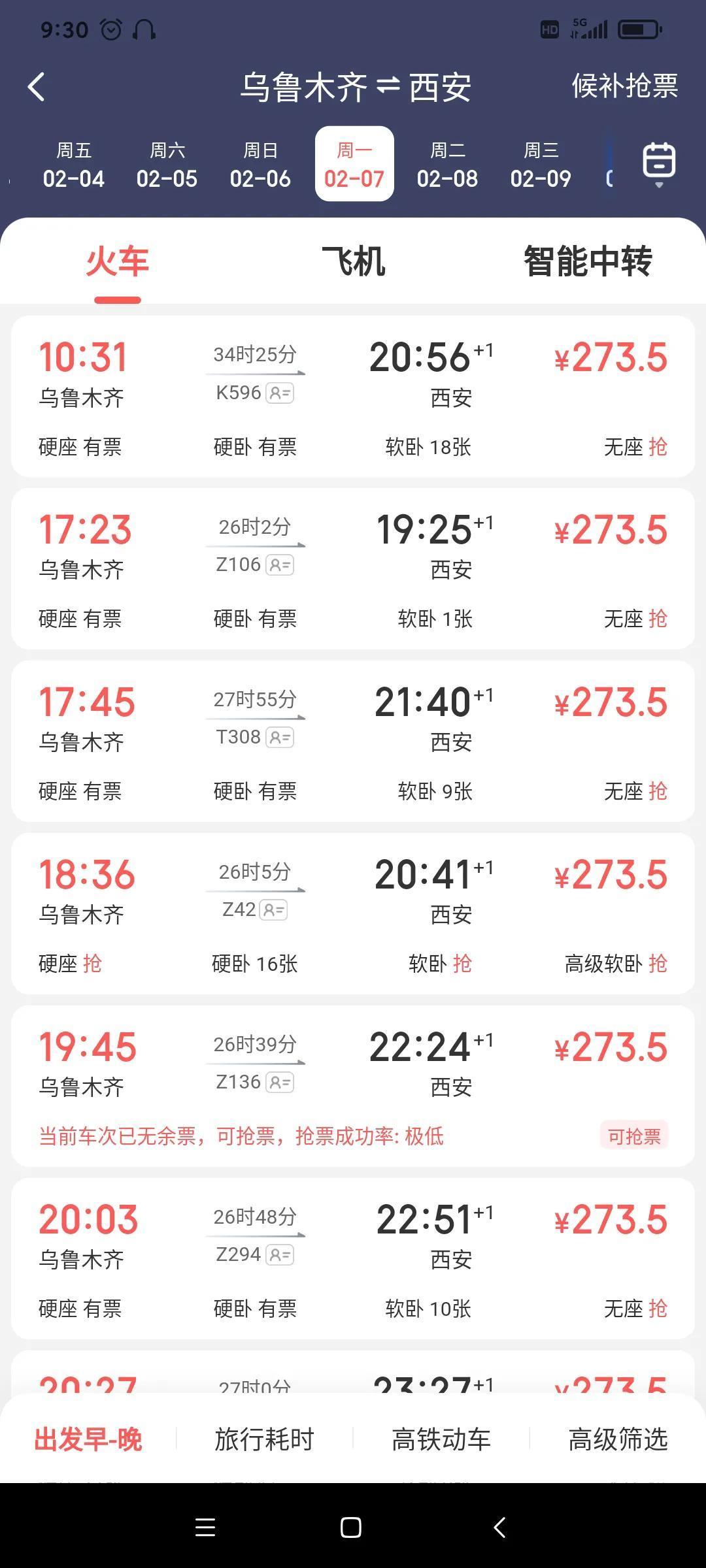The width and height of the screenshot is (706, 1568).
Task: Filter by 高铁动车 only
Action: pos(441,1439)
